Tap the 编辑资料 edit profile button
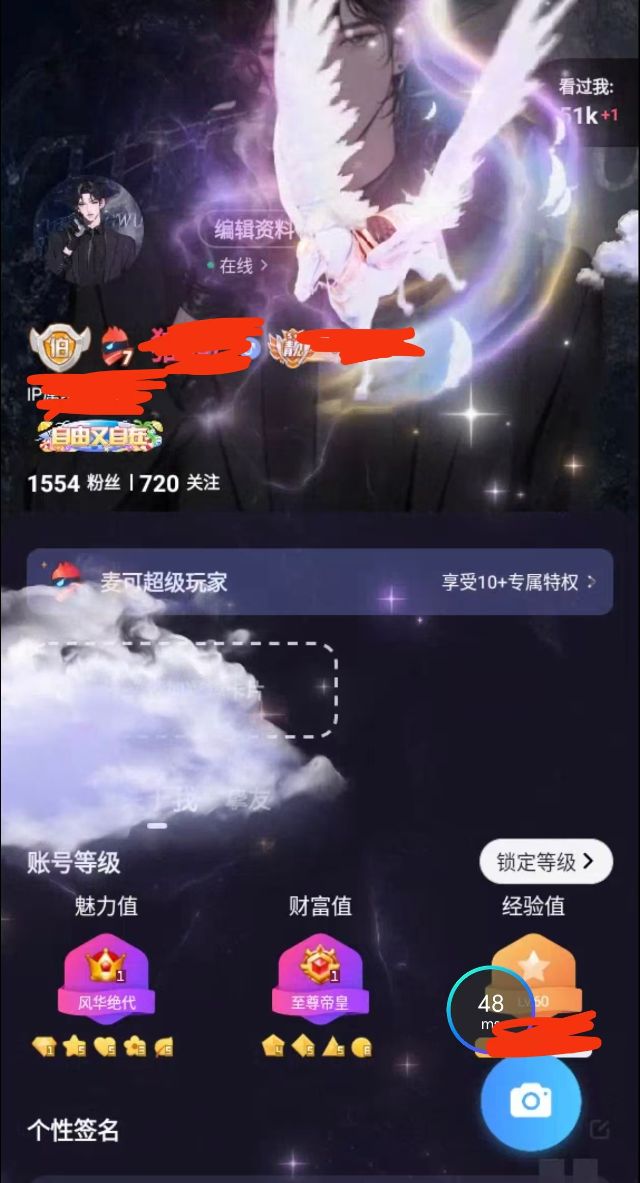The width and height of the screenshot is (640, 1183). (x=253, y=229)
